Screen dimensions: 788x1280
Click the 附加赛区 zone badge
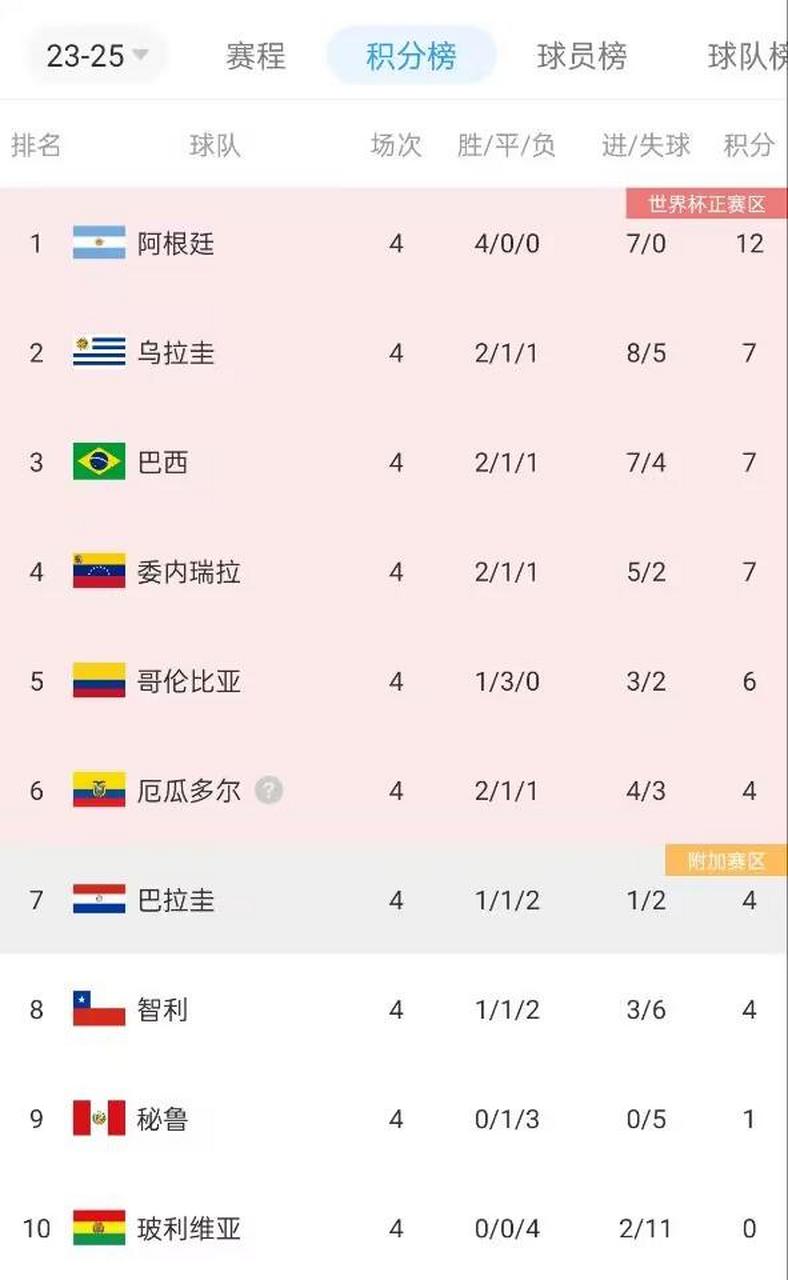tap(724, 861)
